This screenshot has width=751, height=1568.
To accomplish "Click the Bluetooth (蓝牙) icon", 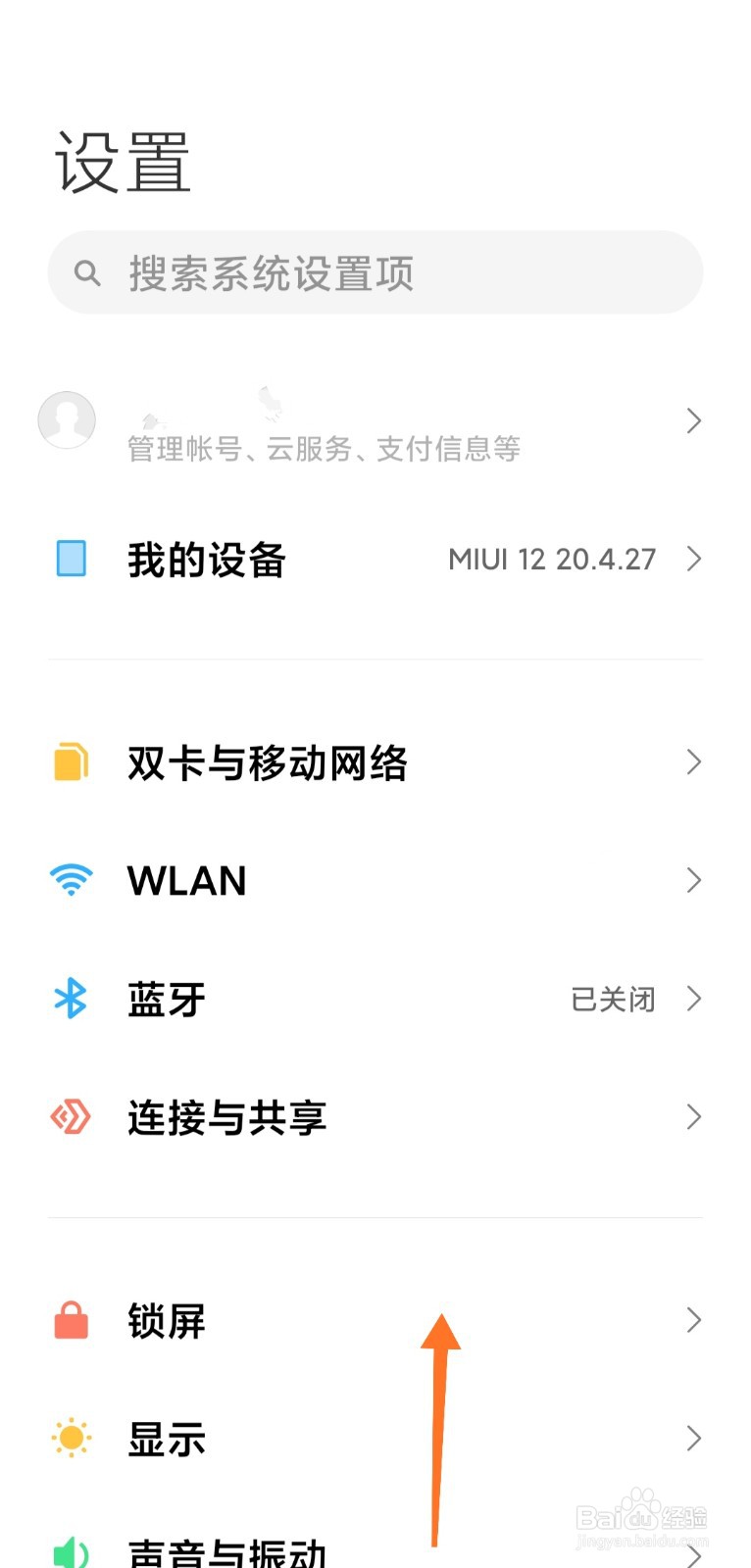I will point(70,998).
